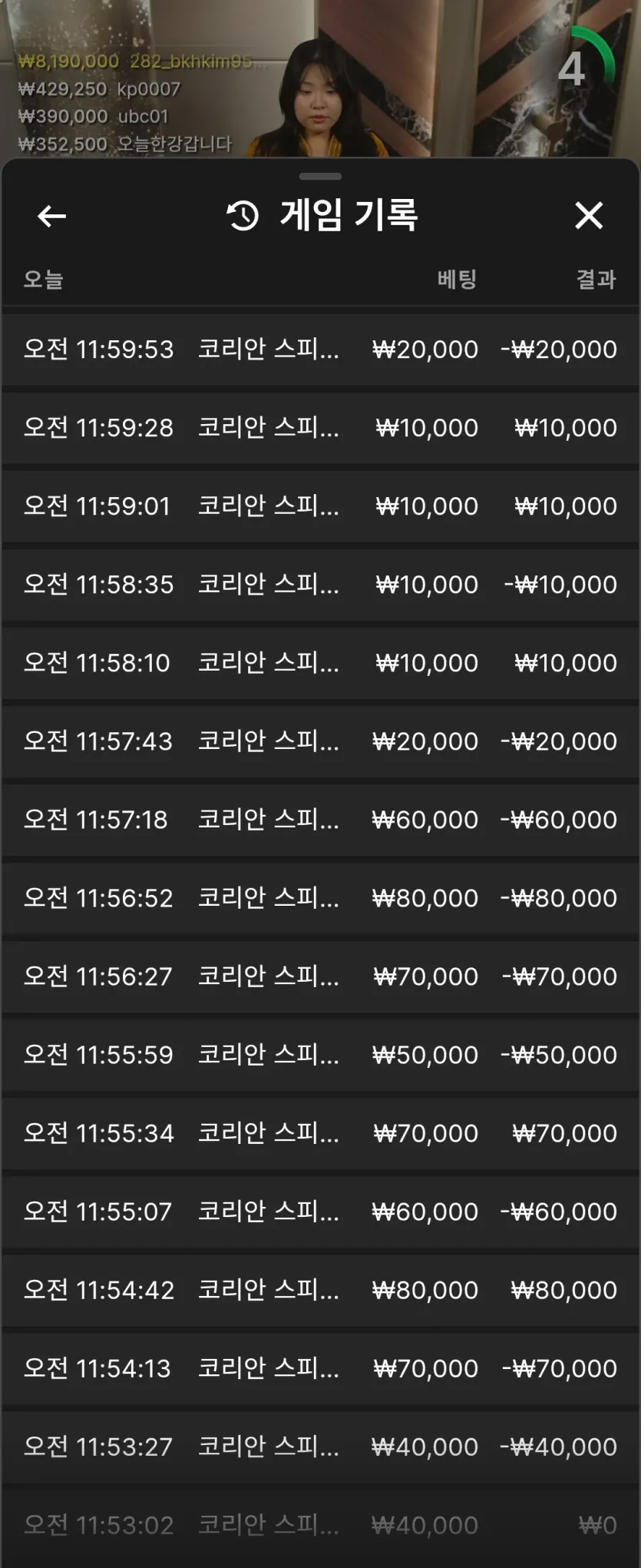Open the 오전 11:53:27 game record
Image resolution: width=641 pixels, height=1568 pixels.
[x=320, y=1447]
